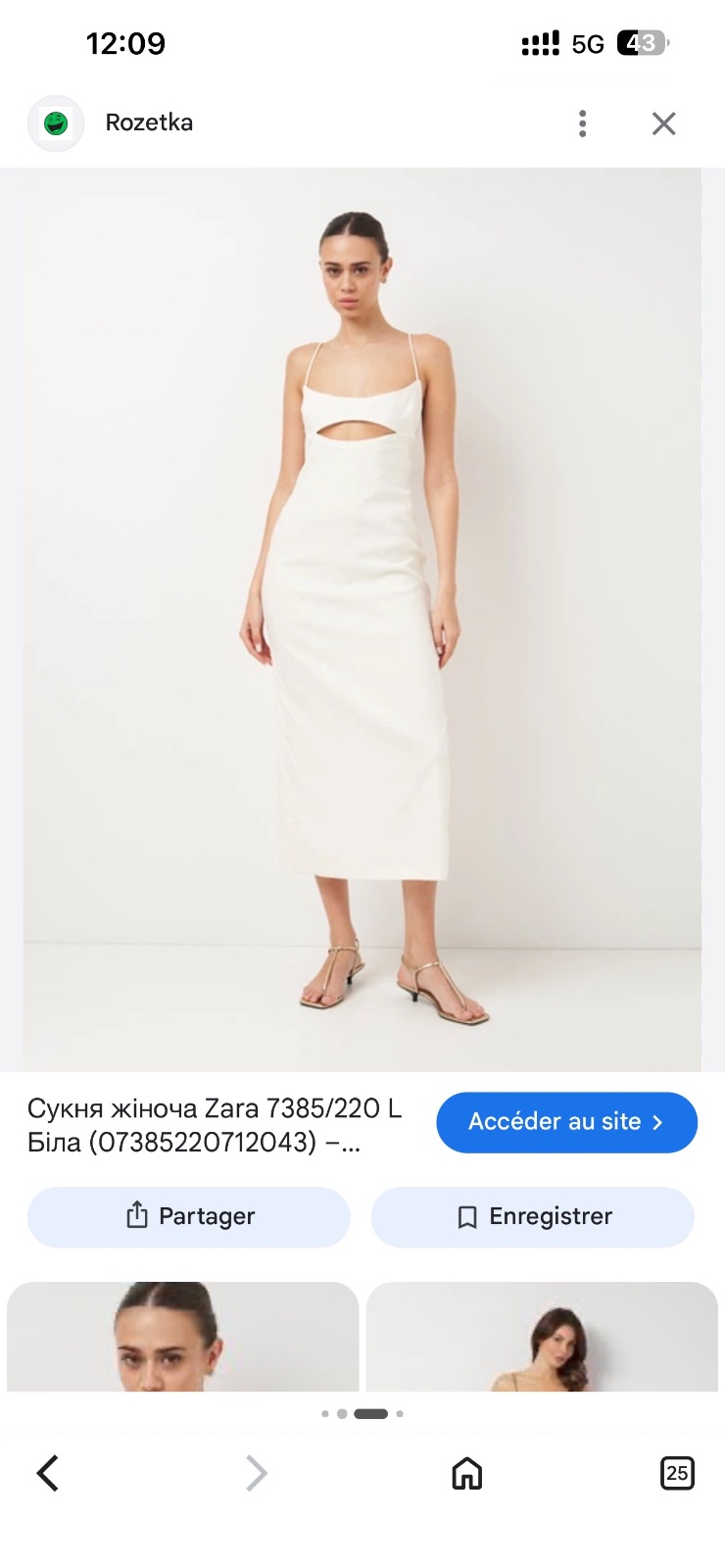The height and width of the screenshot is (1568, 725).
Task: Open the product title link Сукня жіноча Zara
Action: coord(216,1125)
